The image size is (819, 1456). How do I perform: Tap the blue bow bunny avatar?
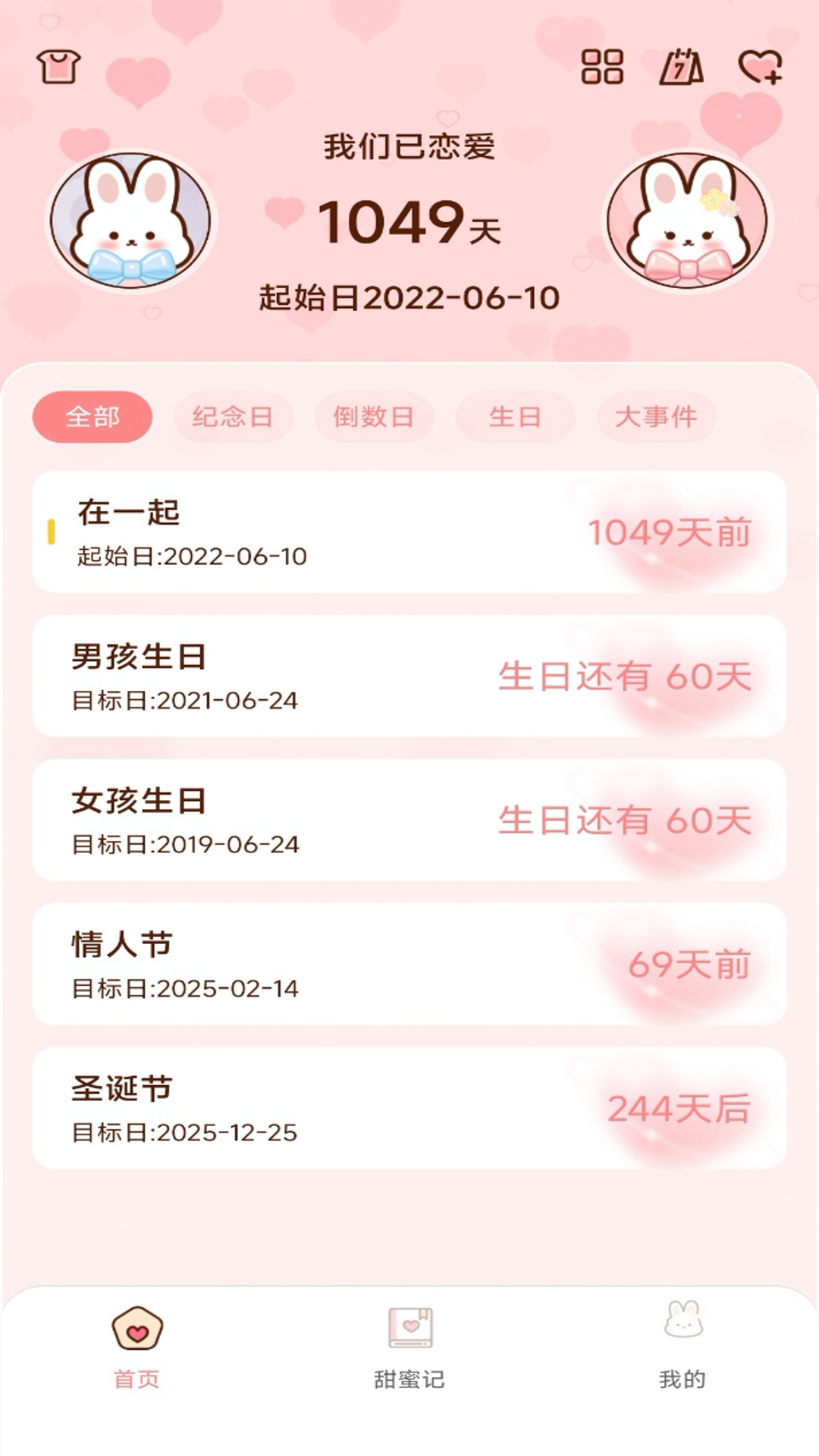coord(131,221)
